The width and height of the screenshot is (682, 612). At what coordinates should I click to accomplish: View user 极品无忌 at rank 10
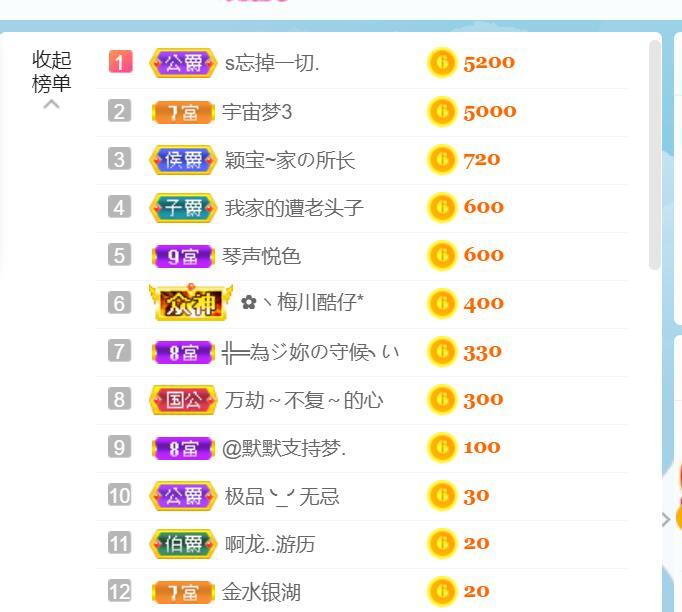(x=282, y=496)
